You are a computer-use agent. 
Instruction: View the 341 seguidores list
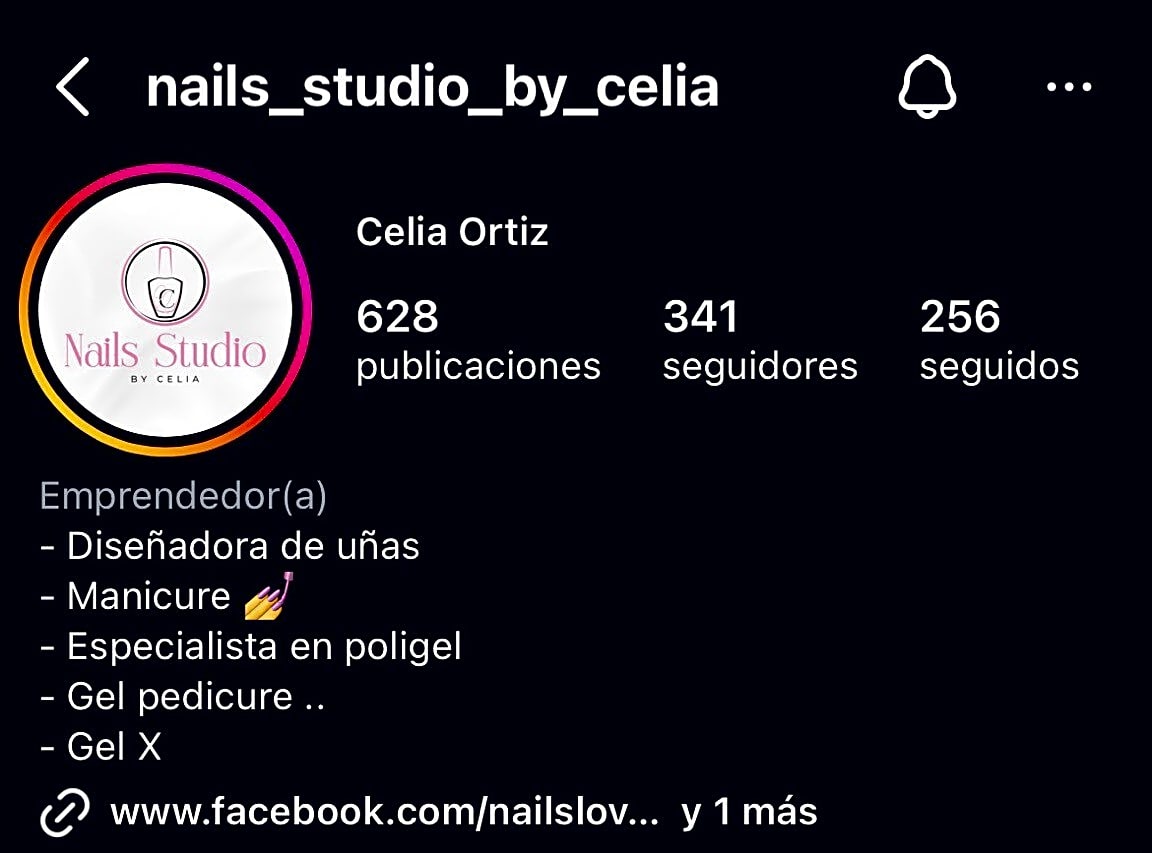click(x=760, y=341)
